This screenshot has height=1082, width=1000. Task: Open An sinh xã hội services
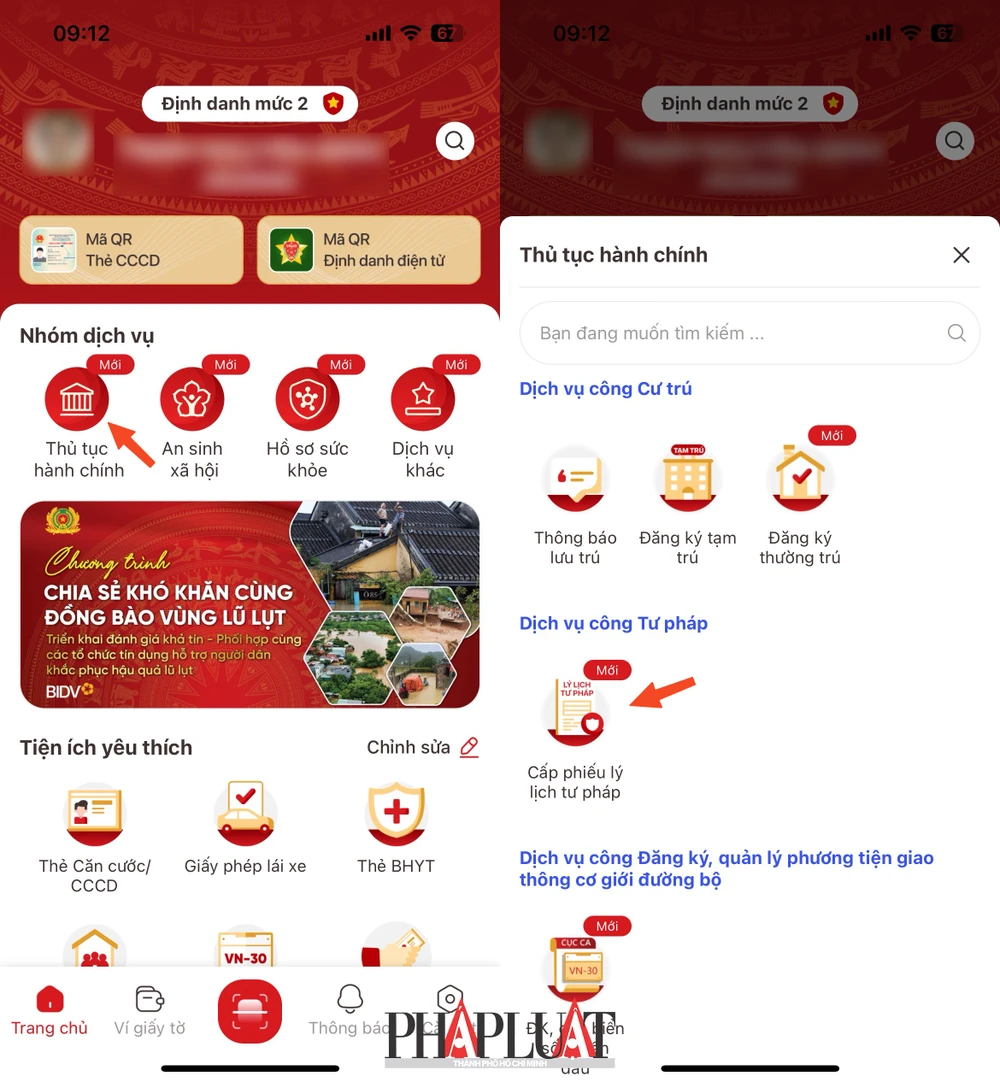point(192,400)
